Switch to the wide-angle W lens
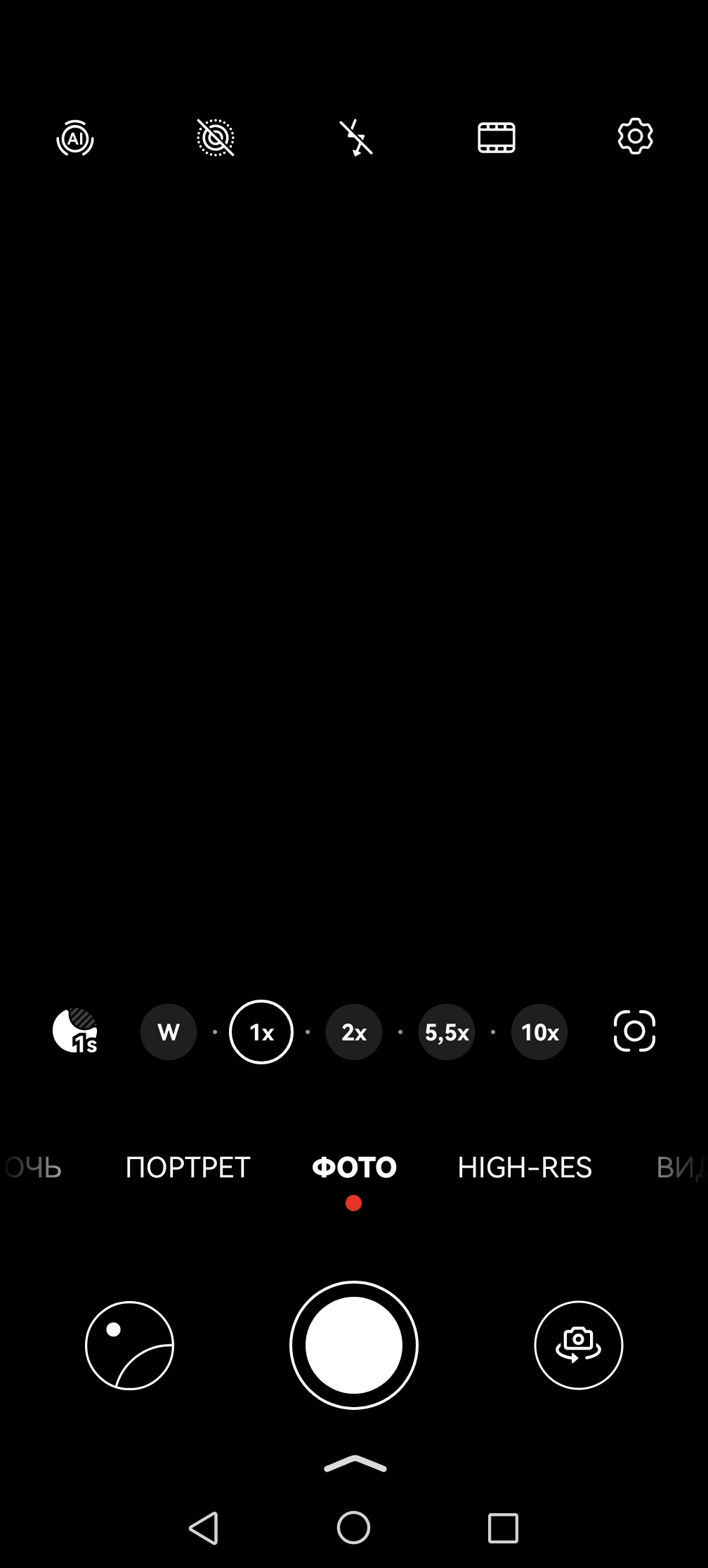The width and height of the screenshot is (708, 1568). [x=169, y=1032]
